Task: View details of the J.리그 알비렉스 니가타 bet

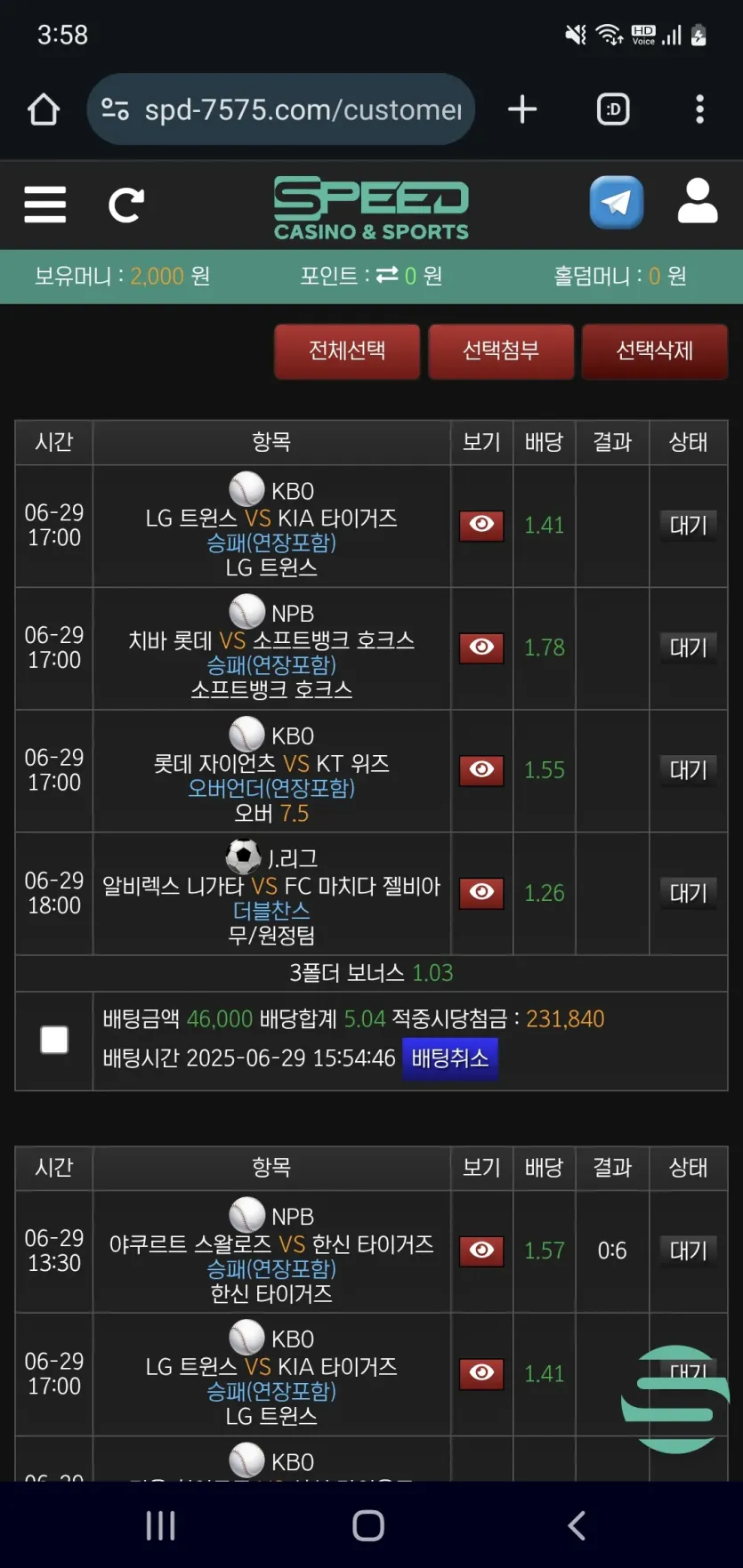Action: click(x=481, y=892)
